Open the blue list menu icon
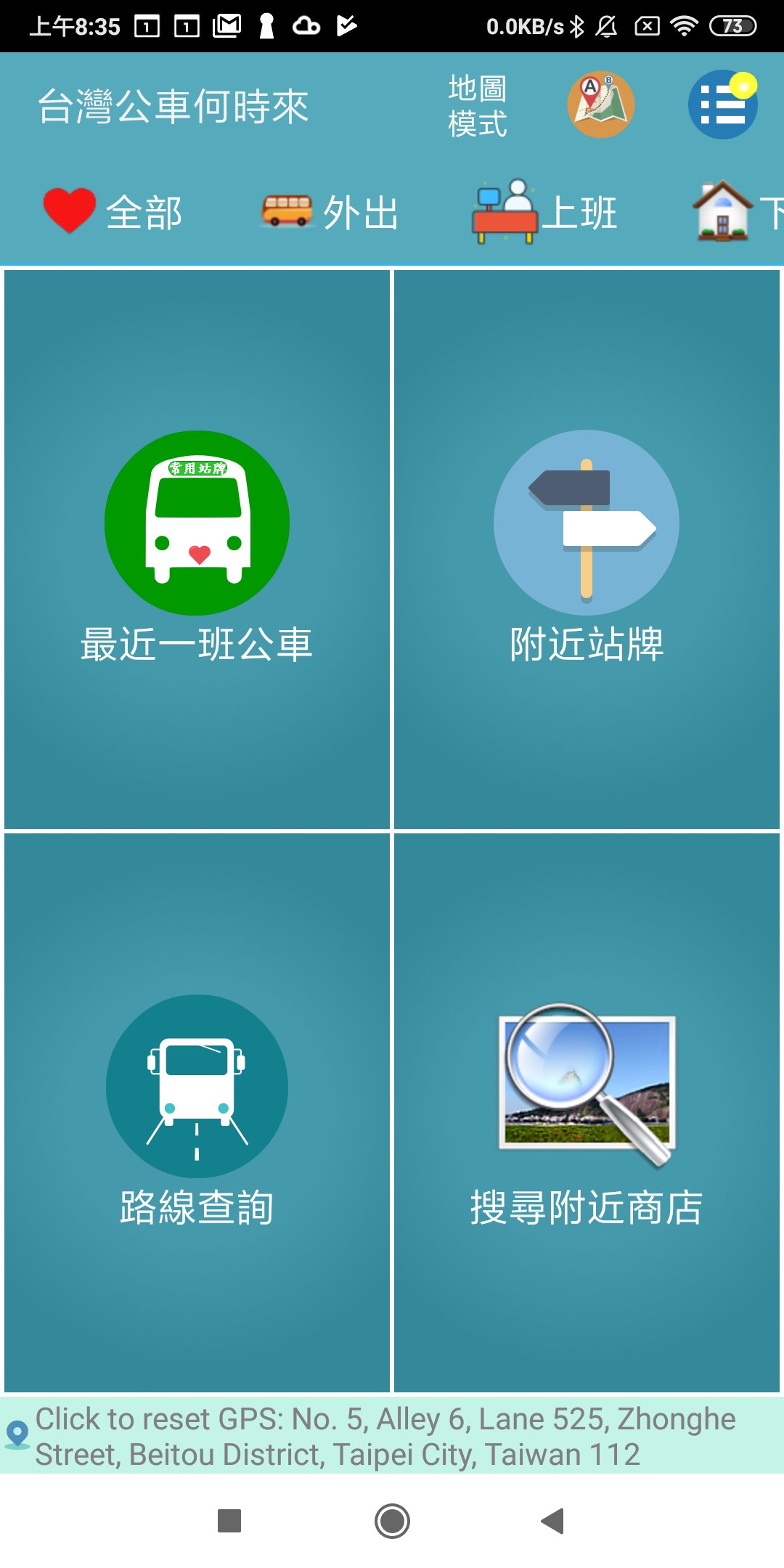The width and height of the screenshot is (784, 1568). [722, 105]
